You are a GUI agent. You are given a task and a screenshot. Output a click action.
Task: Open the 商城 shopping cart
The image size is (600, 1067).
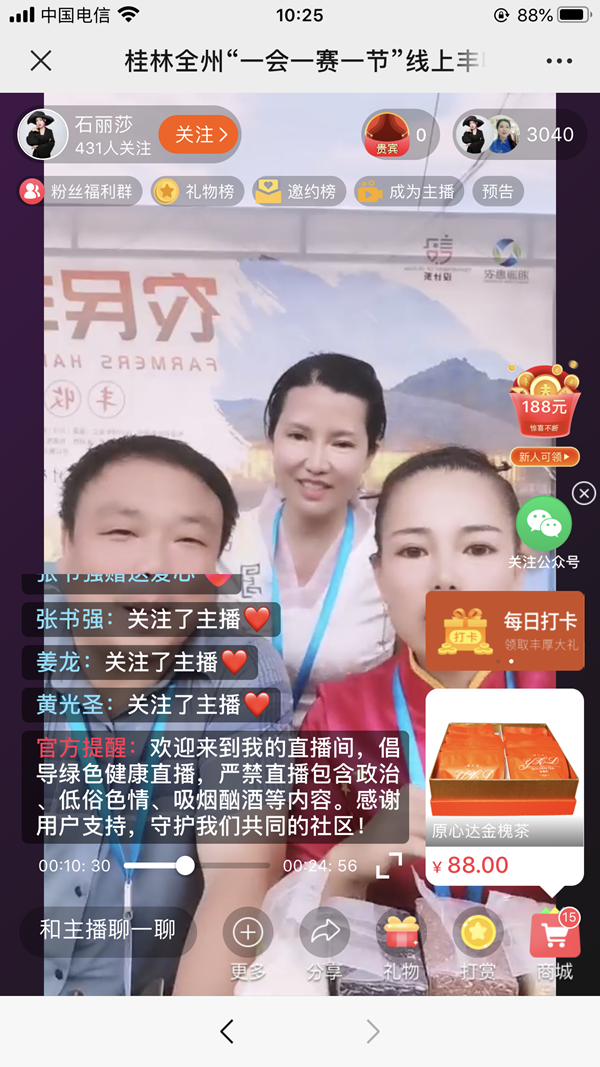tap(555, 940)
